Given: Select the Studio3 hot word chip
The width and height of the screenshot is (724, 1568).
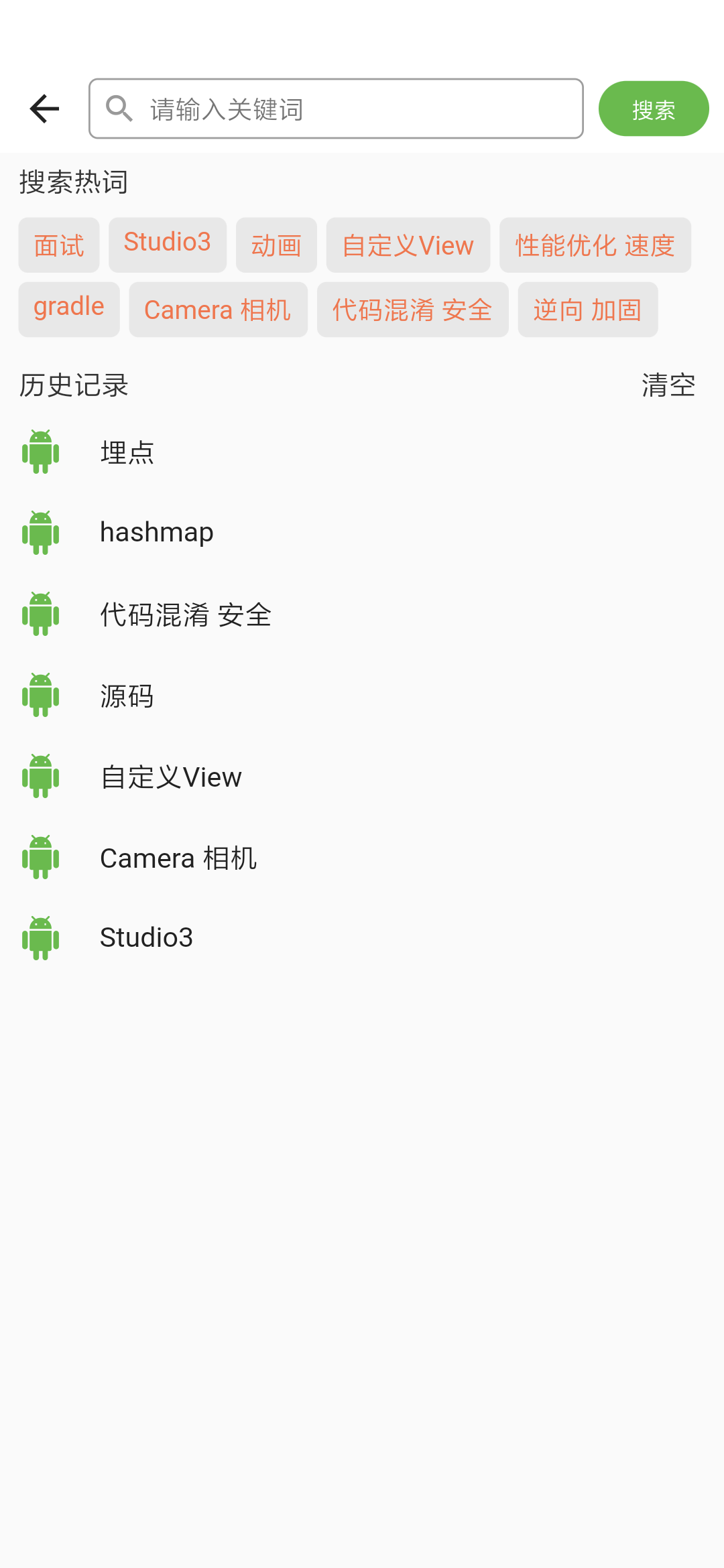Looking at the screenshot, I should coord(168,245).
